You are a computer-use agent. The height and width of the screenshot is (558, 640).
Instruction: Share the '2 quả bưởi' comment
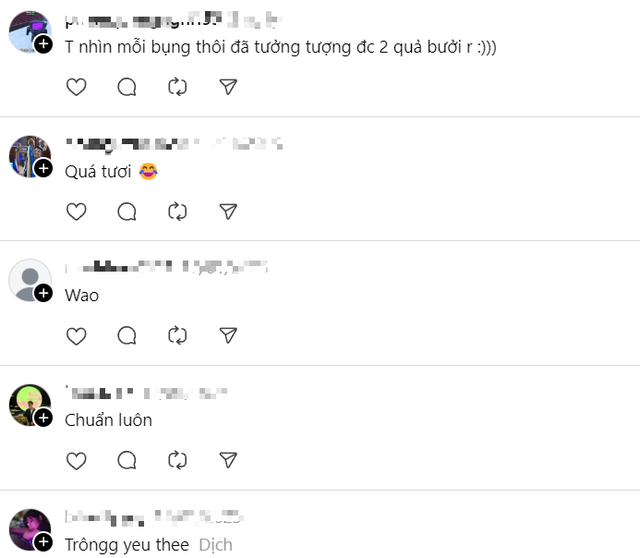[228, 87]
